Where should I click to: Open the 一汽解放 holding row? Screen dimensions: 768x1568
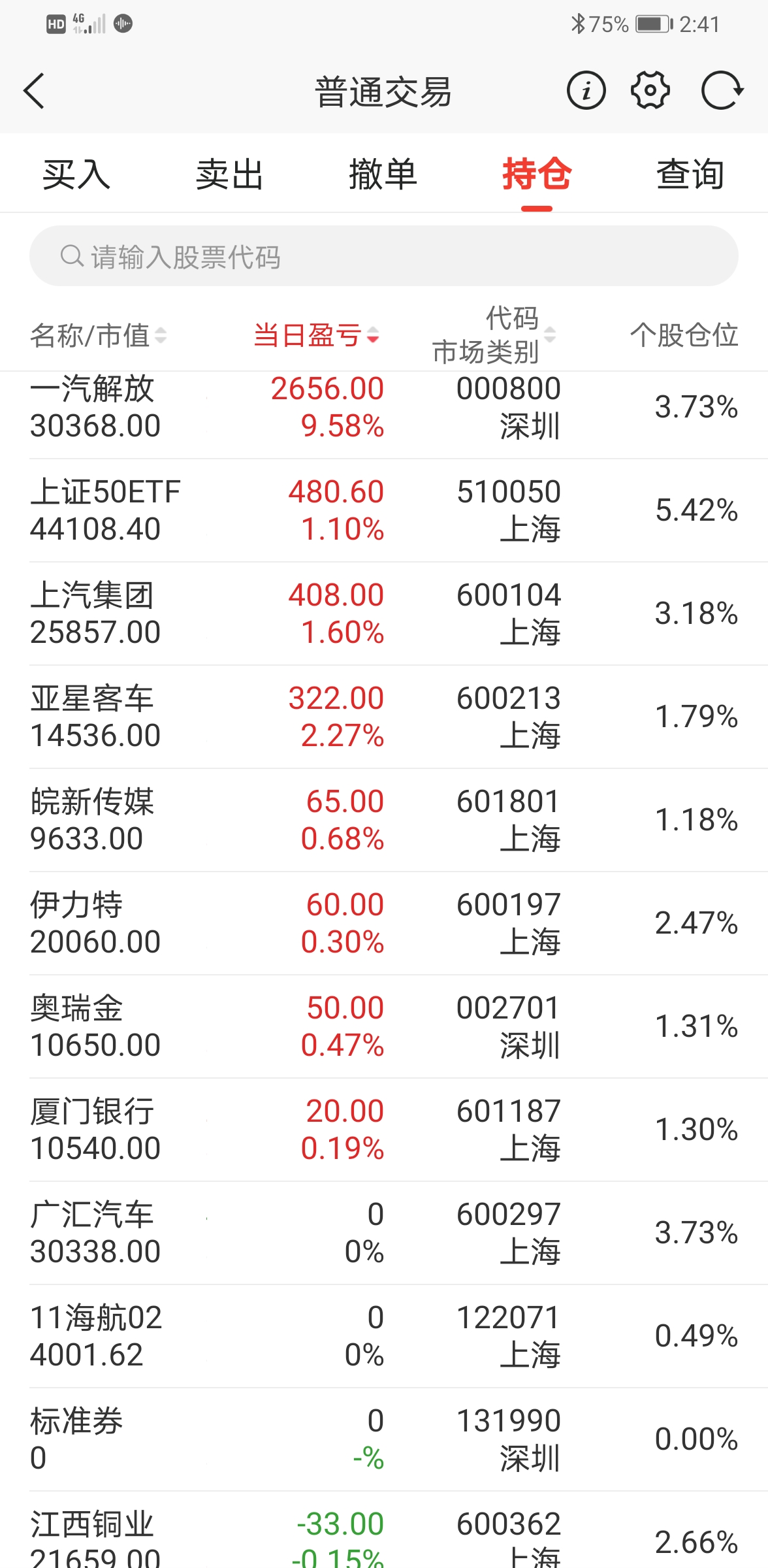384,407
